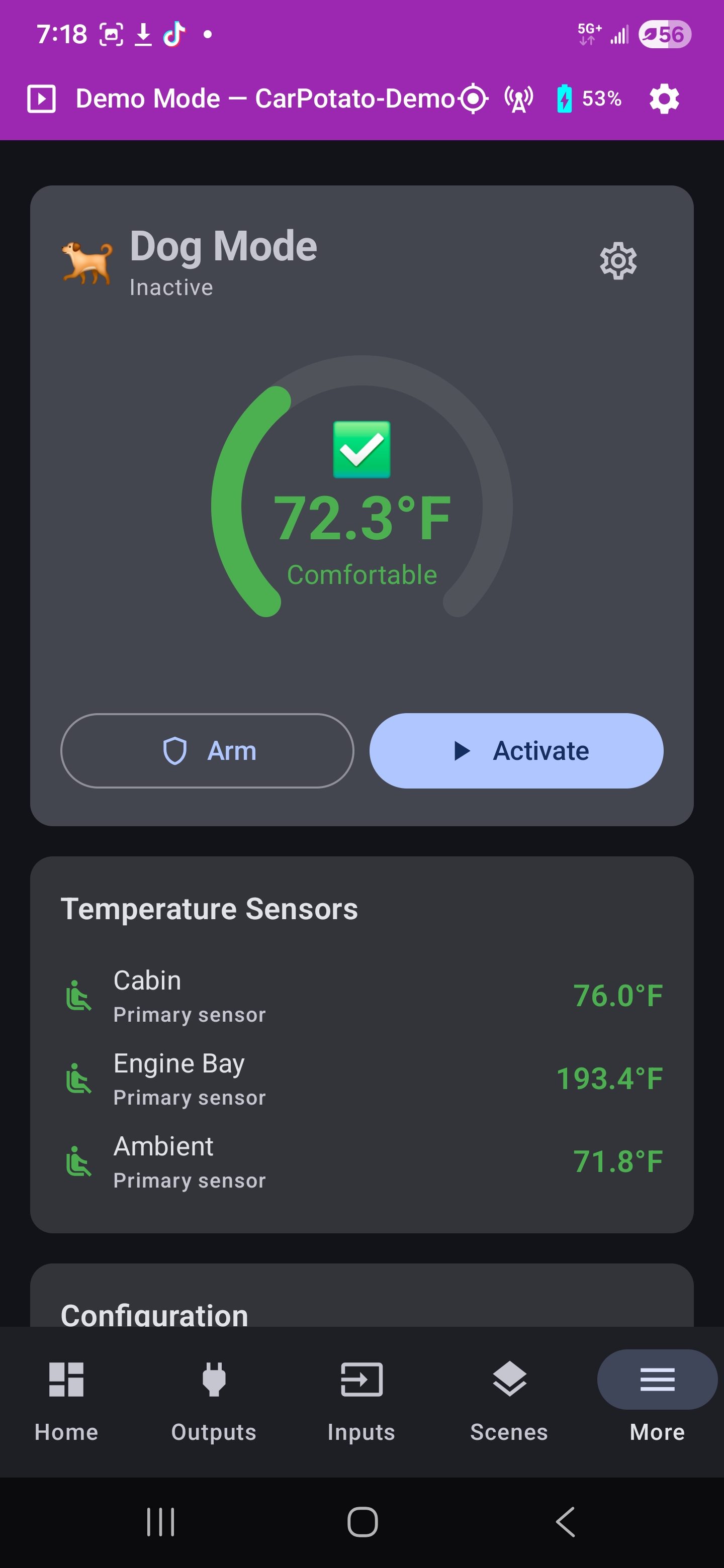Tap the charging battery icon showing 53%

(565, 98)
